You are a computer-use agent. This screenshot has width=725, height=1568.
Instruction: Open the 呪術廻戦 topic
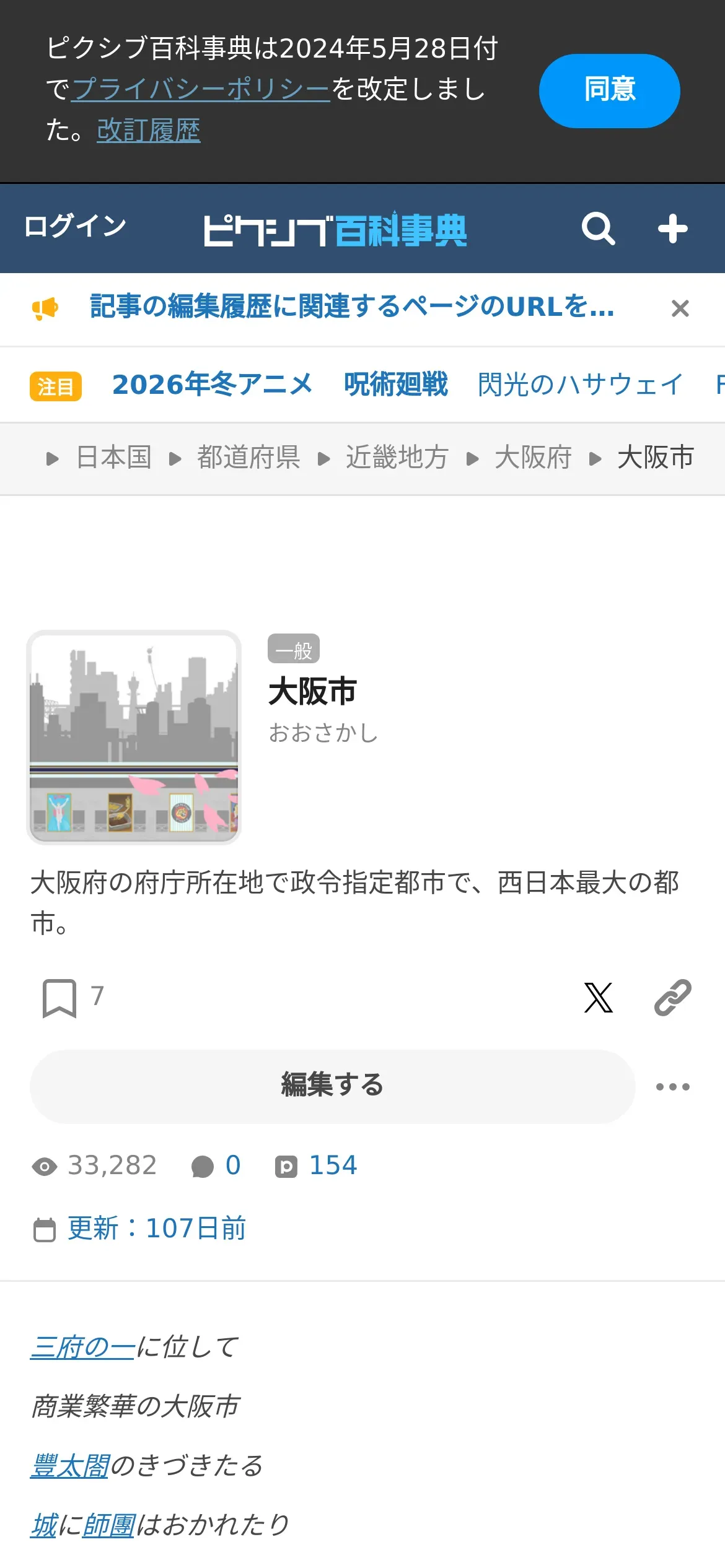pos(396,385)
